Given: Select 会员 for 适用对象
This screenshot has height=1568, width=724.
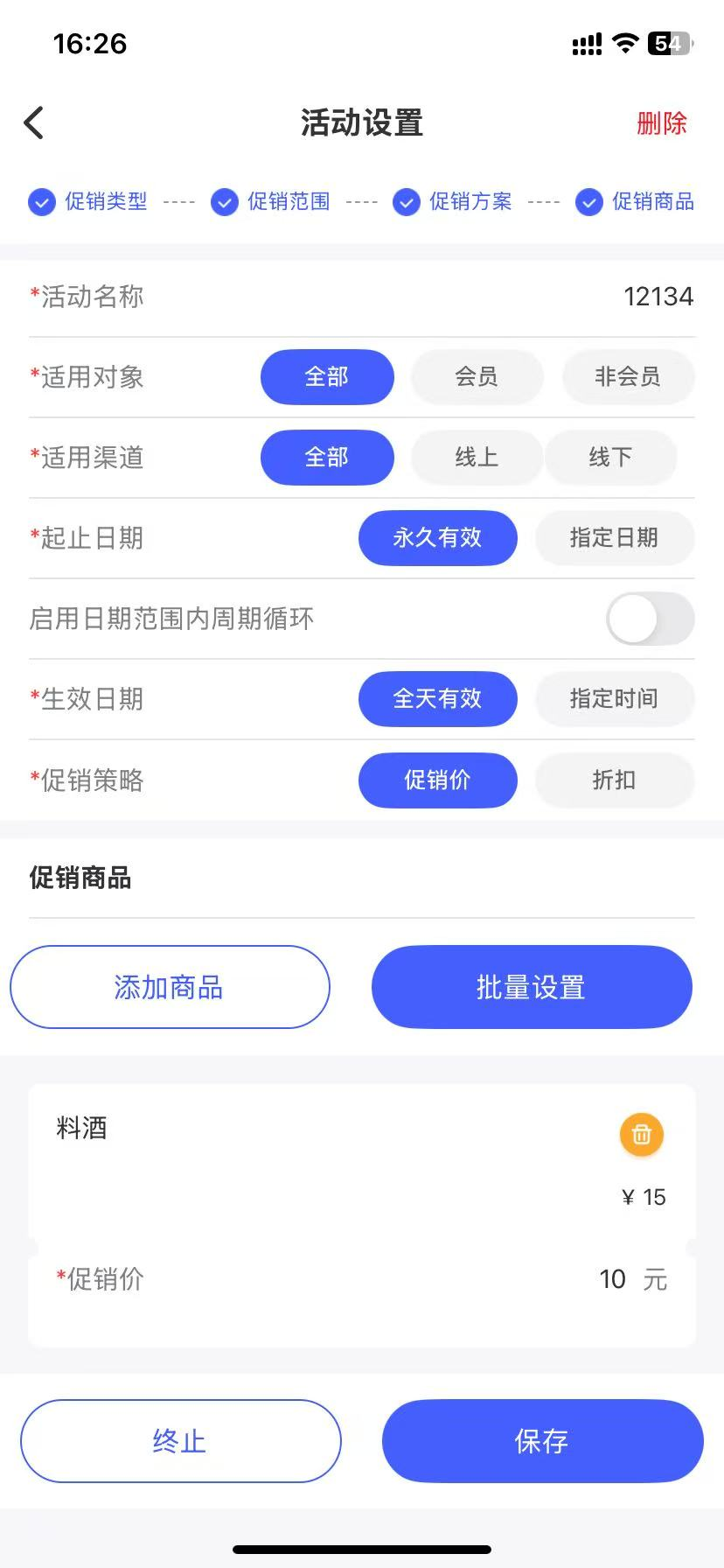Looking at the screenshot, I should 477,377.
